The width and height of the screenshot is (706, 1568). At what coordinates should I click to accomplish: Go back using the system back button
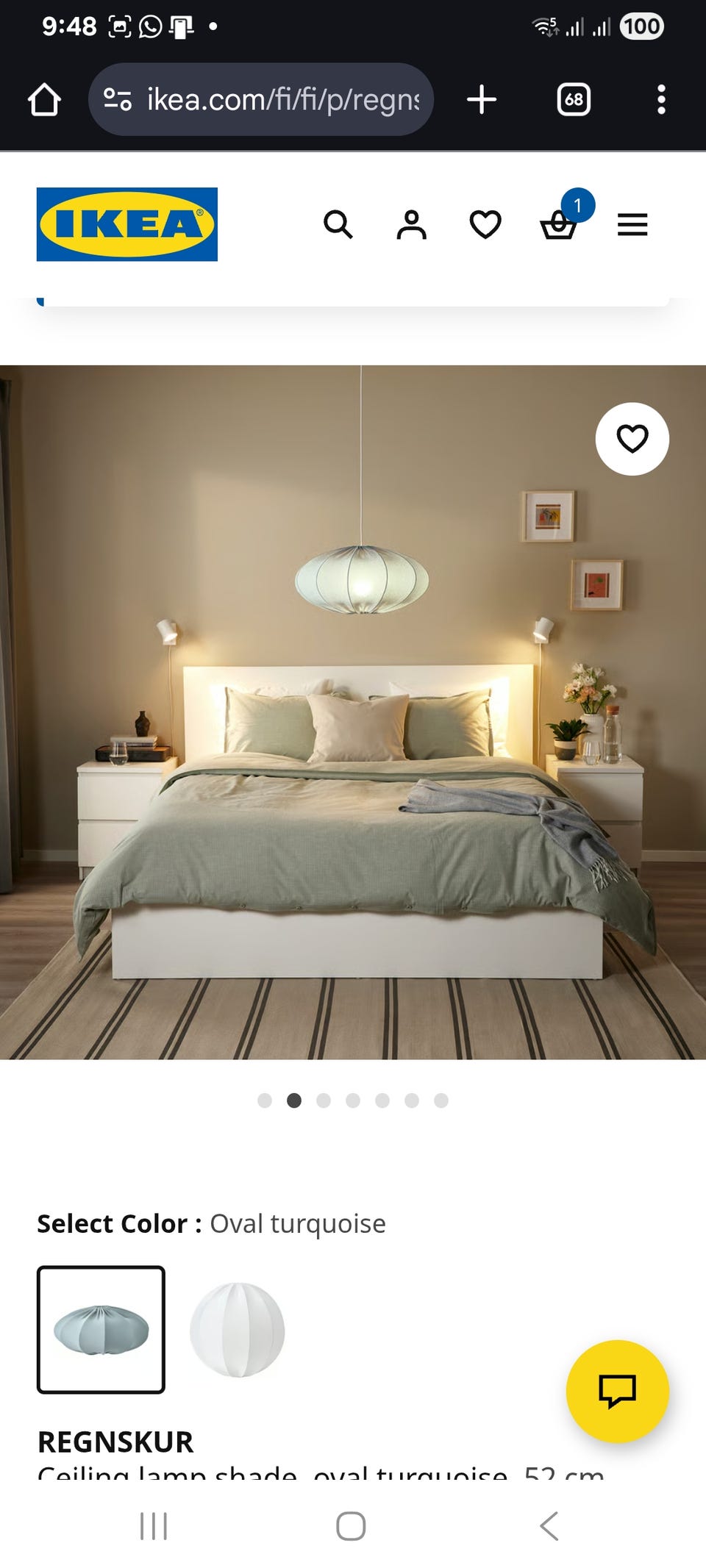(549, 1526)
